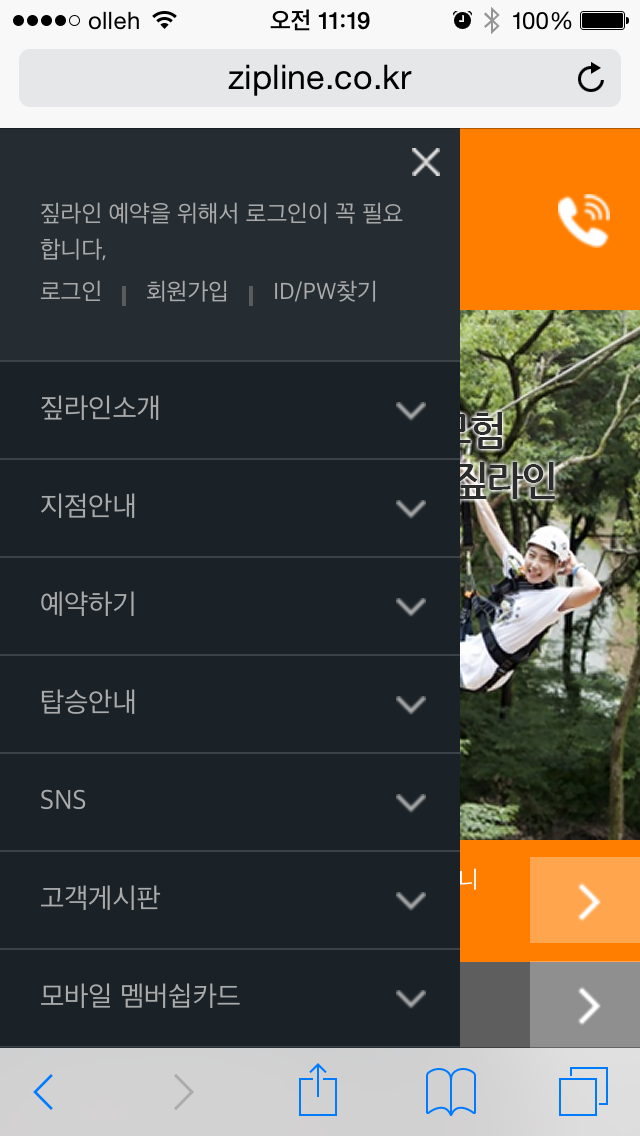Open the ID/PW찾기 link
The height and width of the screenshot is (1136, 640).
325,292
